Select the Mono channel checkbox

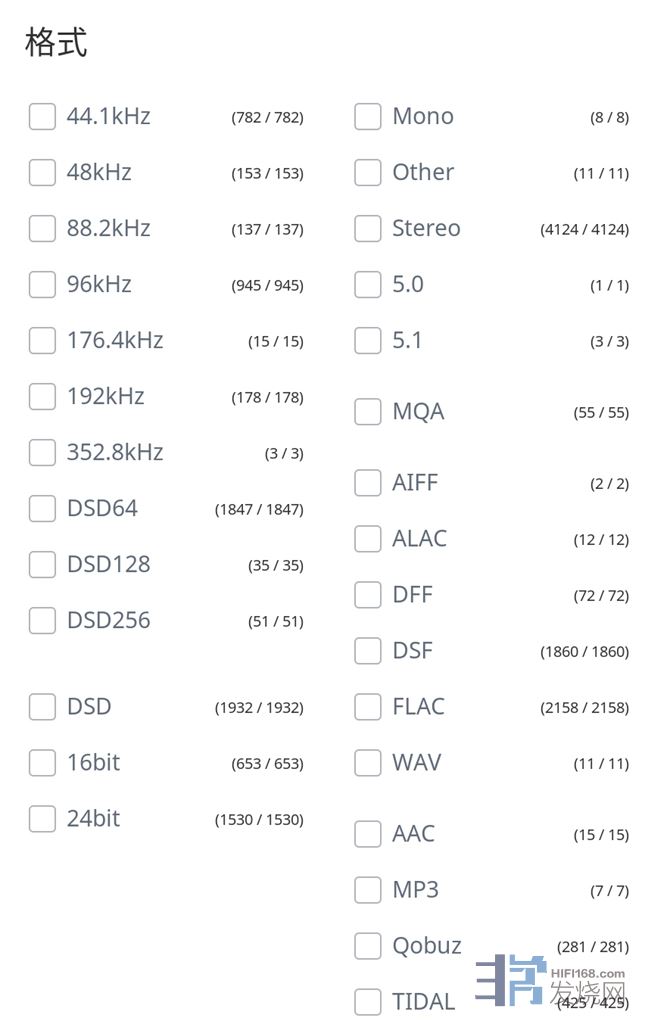coord(368,117)
